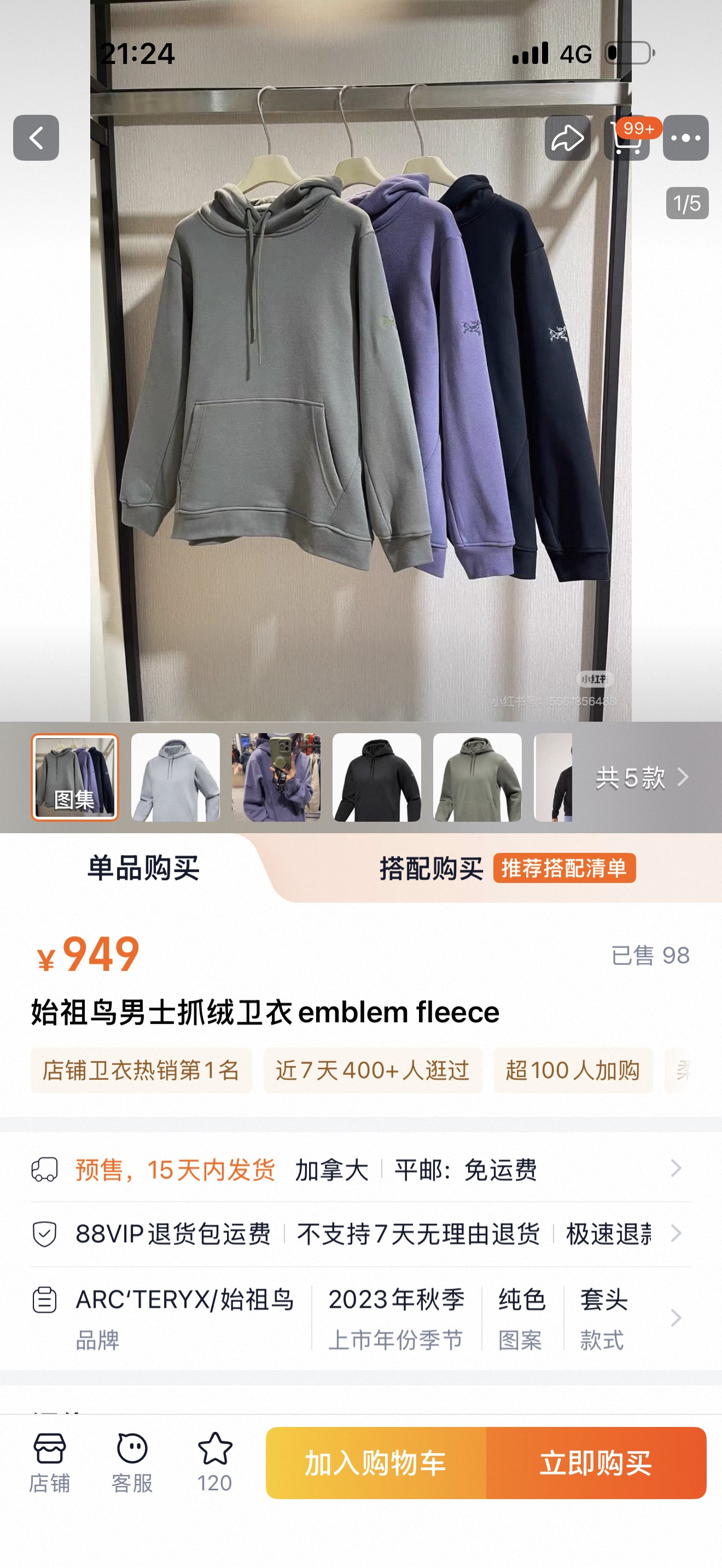Tap 加入购物车 to add to cart
The height and width of the screenshot is (1568, 722).
376,1462
